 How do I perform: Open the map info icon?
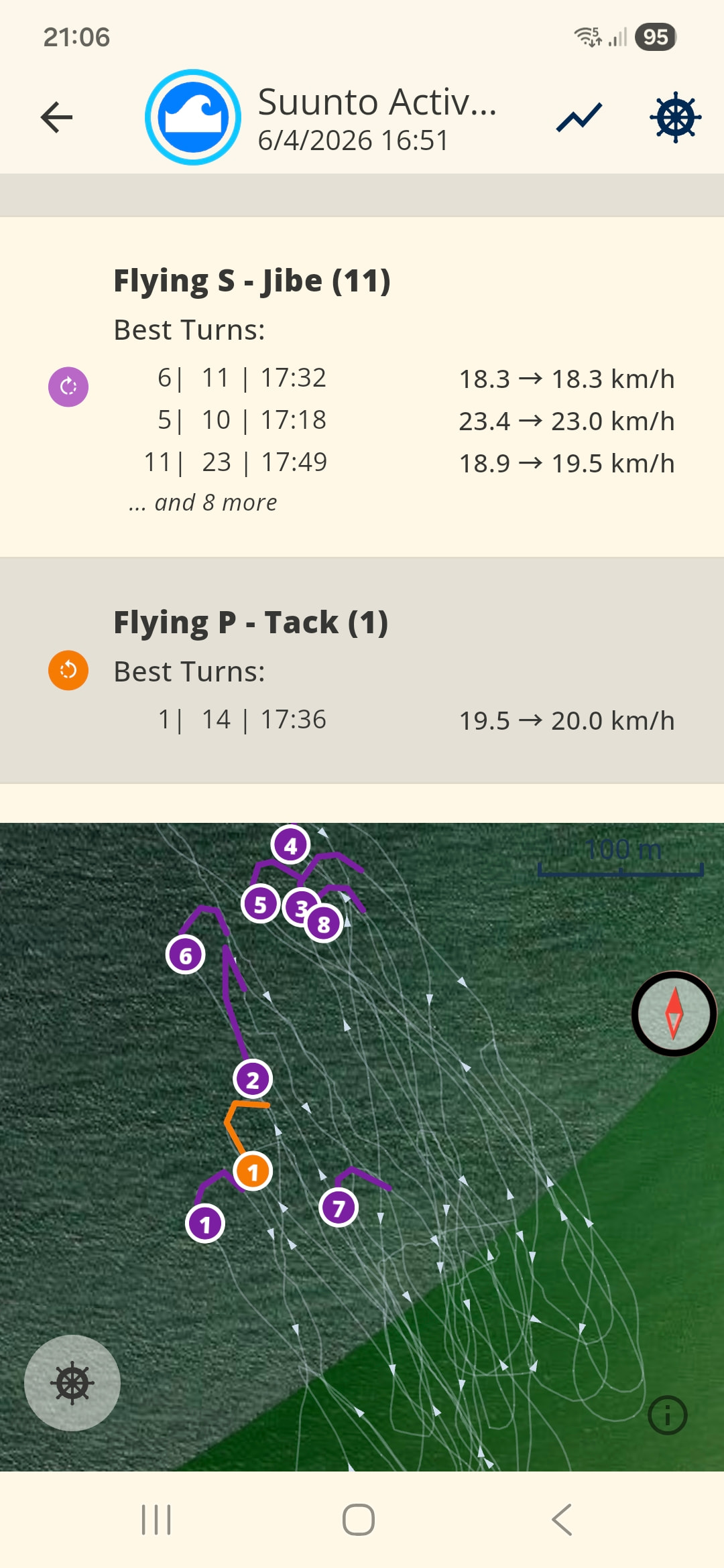click(667, 1415)
